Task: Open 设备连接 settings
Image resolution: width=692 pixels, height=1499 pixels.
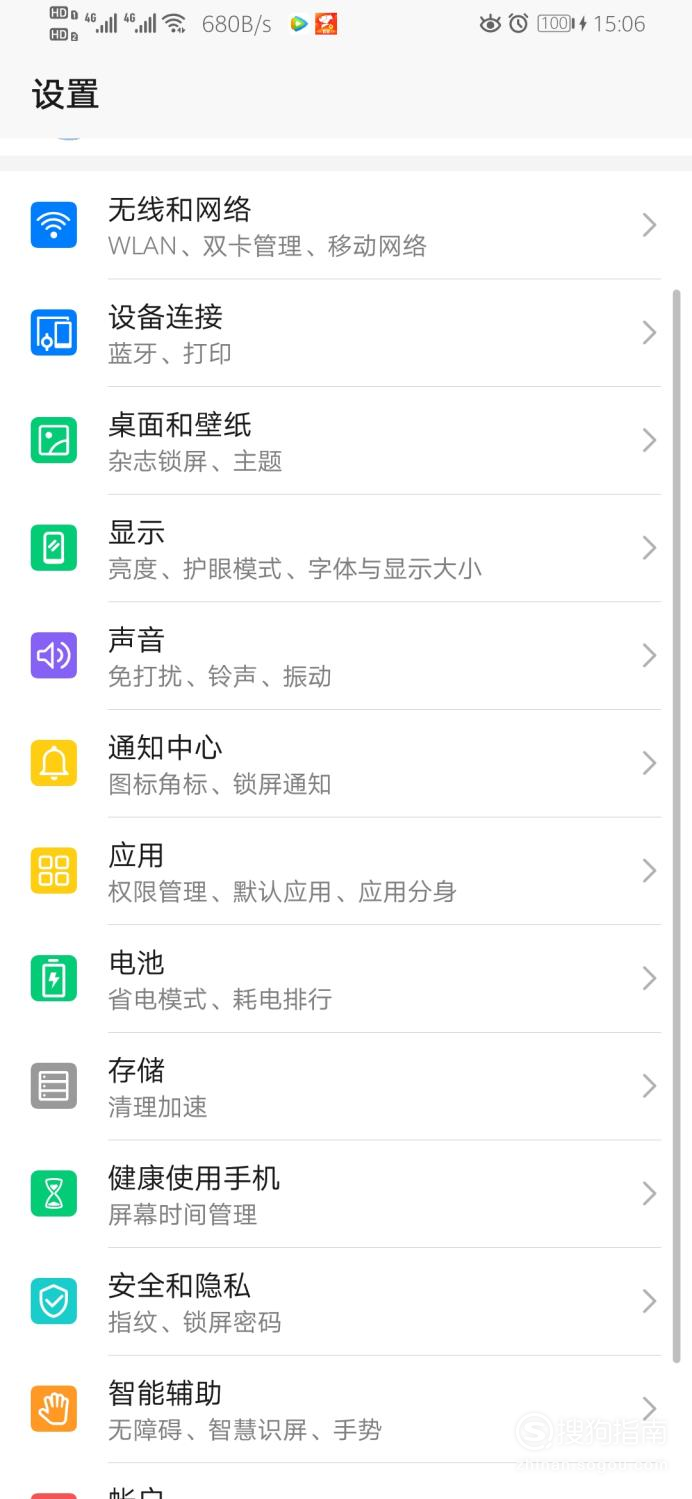Action: pyautogui.click(x=346, y=333)
